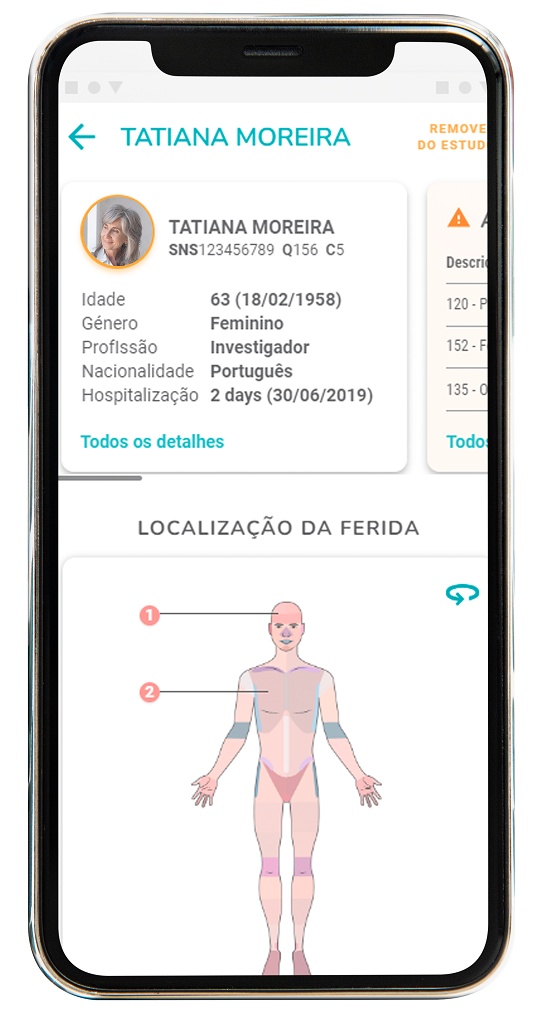The height and width of the screenshot is (1024, 549).
Task: Go back using the arrow beside Tatiana Moreira
Action: (x=82, y=137)
